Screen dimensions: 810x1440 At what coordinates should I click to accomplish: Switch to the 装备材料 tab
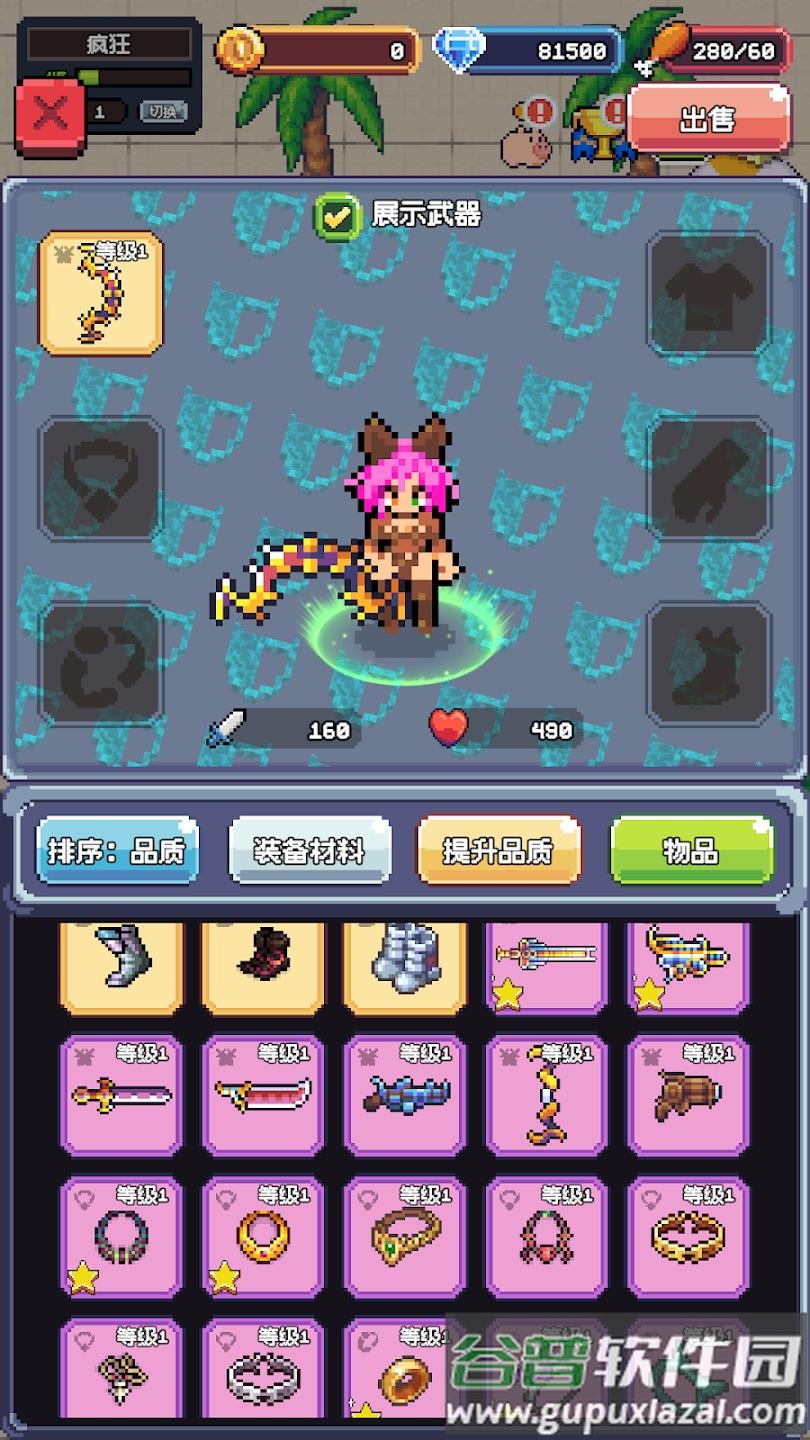(x=309, y=852)
